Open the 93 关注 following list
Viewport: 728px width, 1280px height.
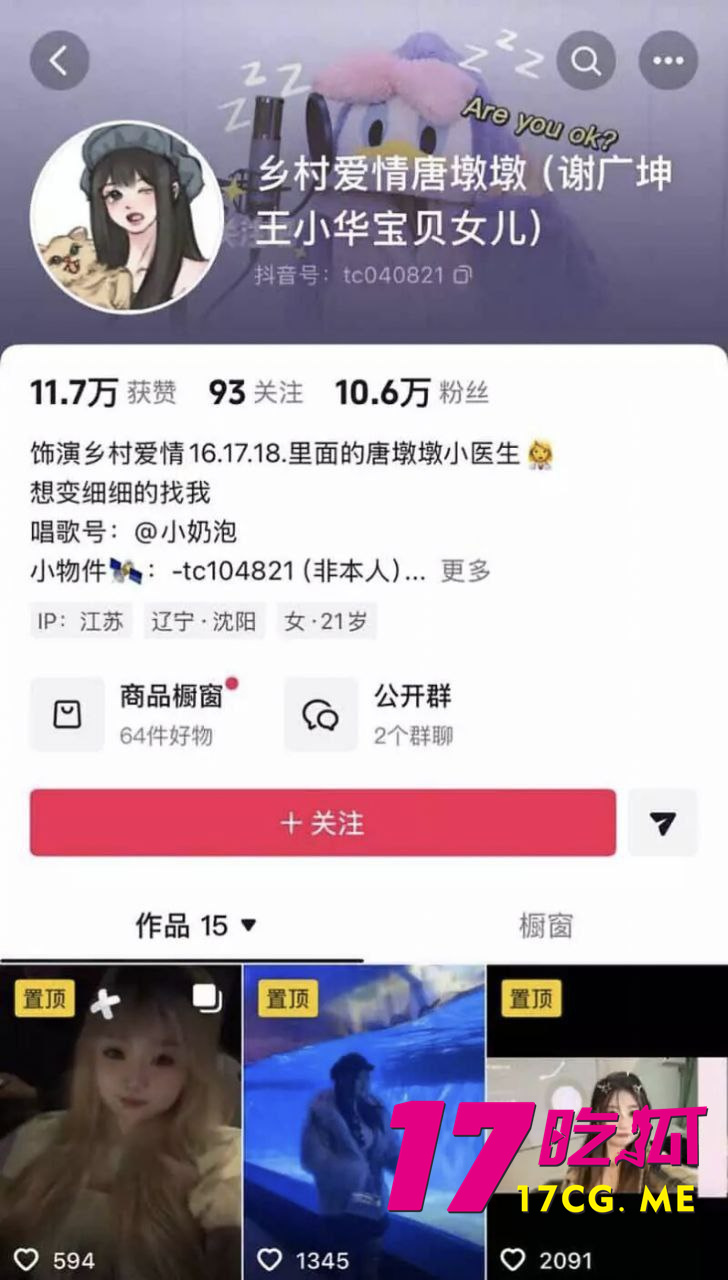click(255, 393)
